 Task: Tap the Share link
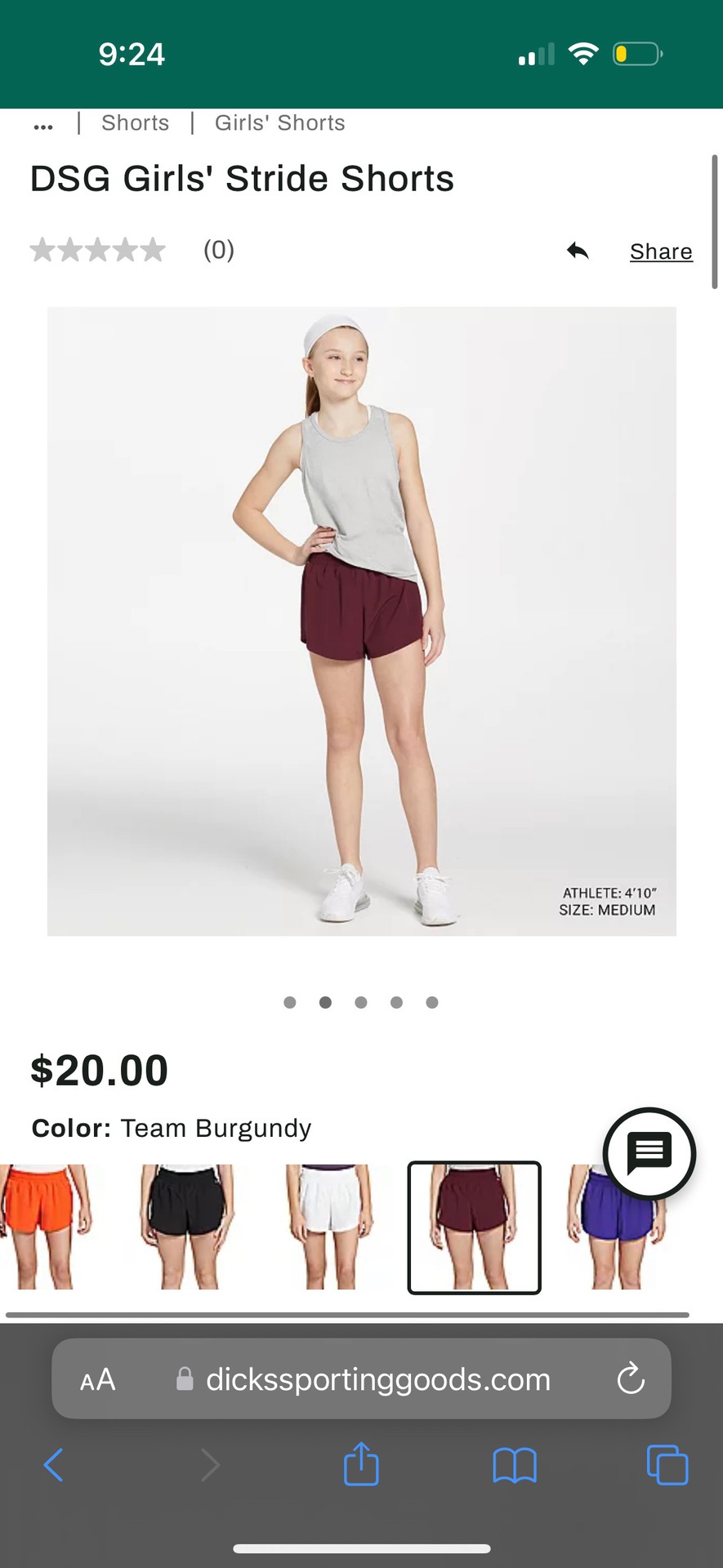(x=660, y=252)
